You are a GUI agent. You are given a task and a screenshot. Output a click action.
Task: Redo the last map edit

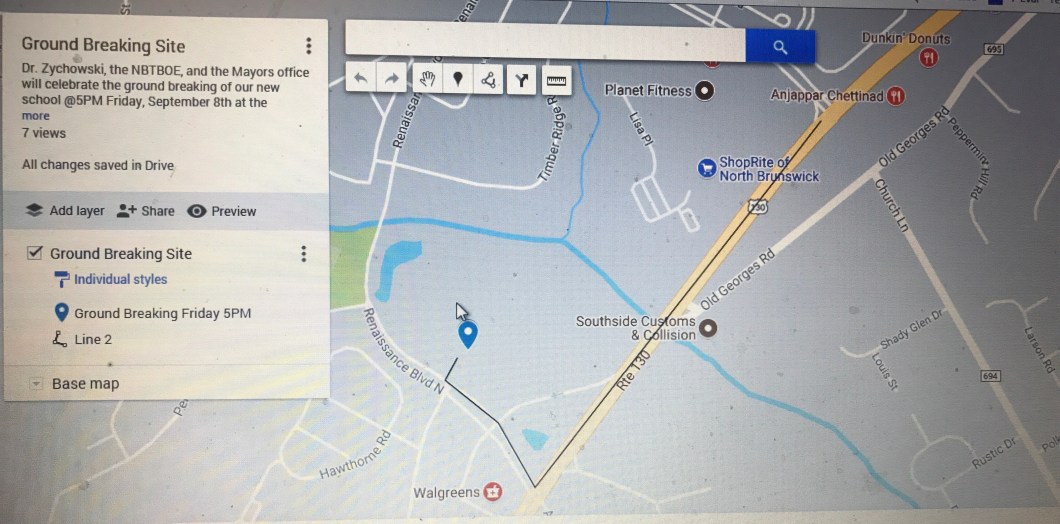391,80
